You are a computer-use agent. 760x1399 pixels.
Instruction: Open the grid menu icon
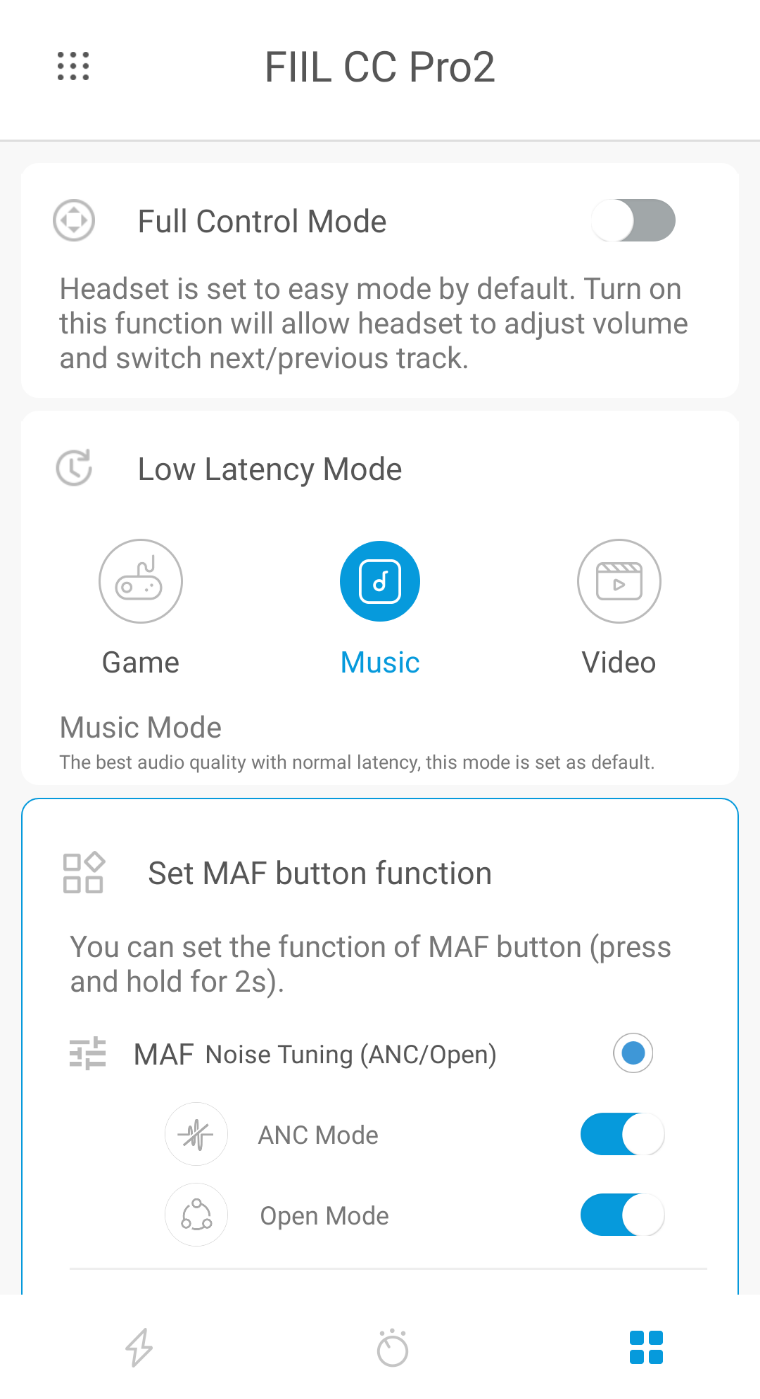tap(73, 67)
